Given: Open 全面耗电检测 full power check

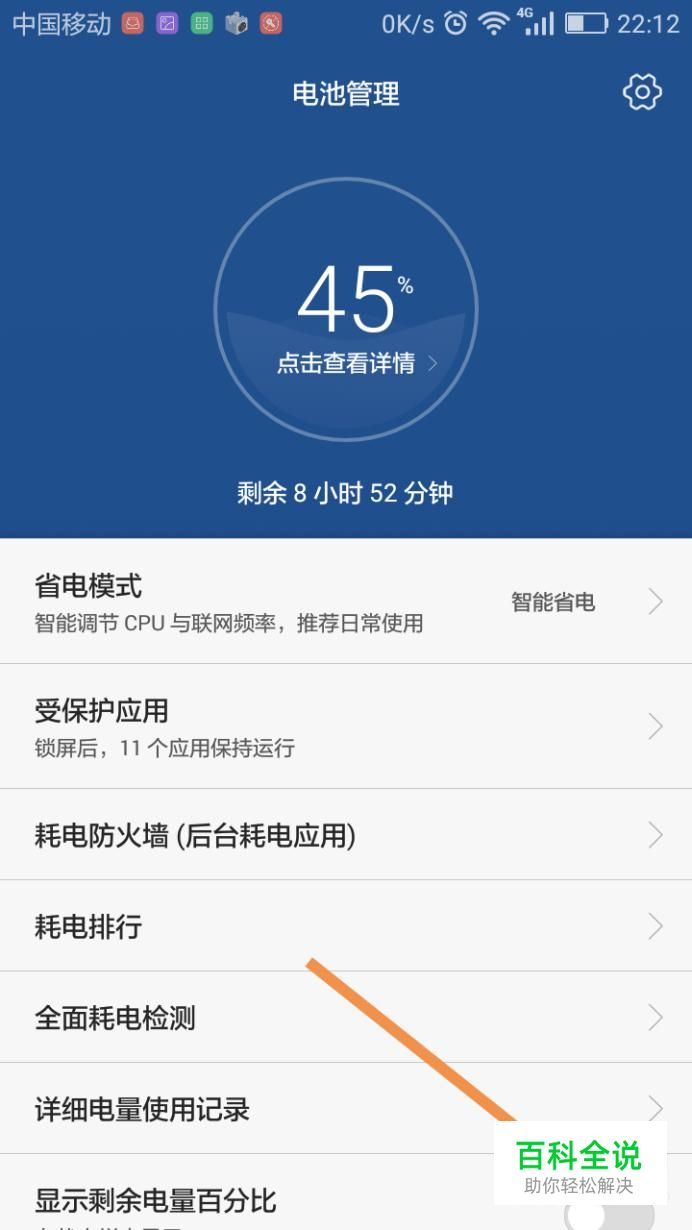Looking at the screenshot, I should point(346,1018).
